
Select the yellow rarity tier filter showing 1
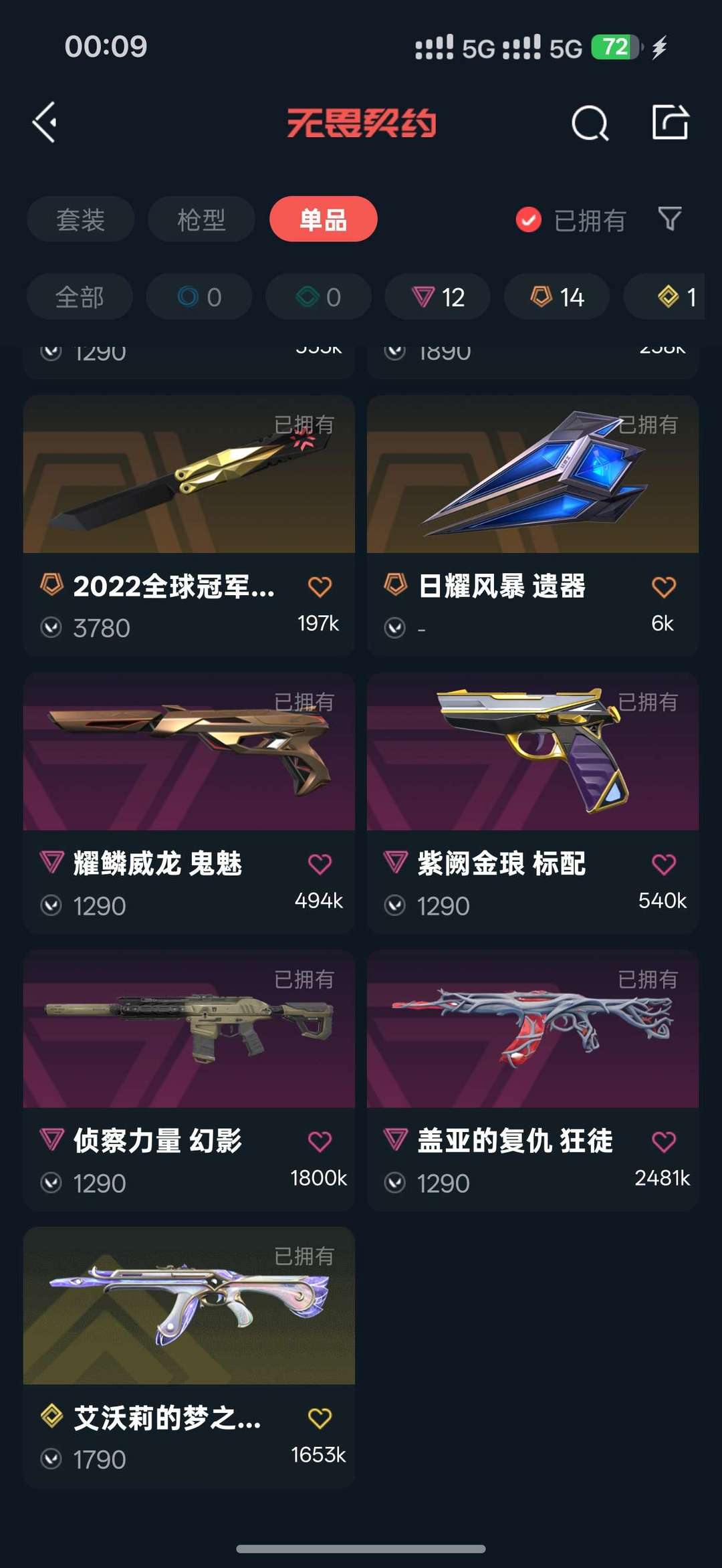[672, 297]
